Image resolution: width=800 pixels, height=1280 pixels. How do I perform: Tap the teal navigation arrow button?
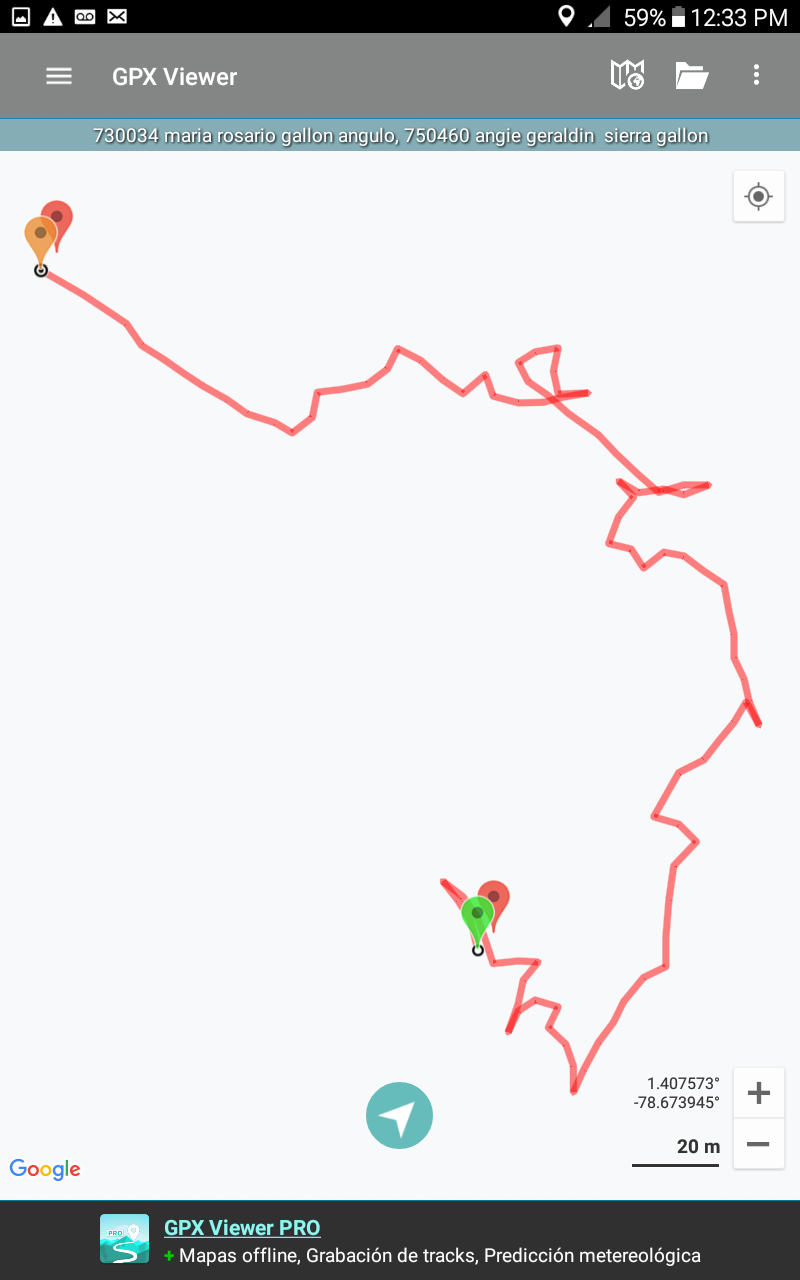(x=399, y=1115)
